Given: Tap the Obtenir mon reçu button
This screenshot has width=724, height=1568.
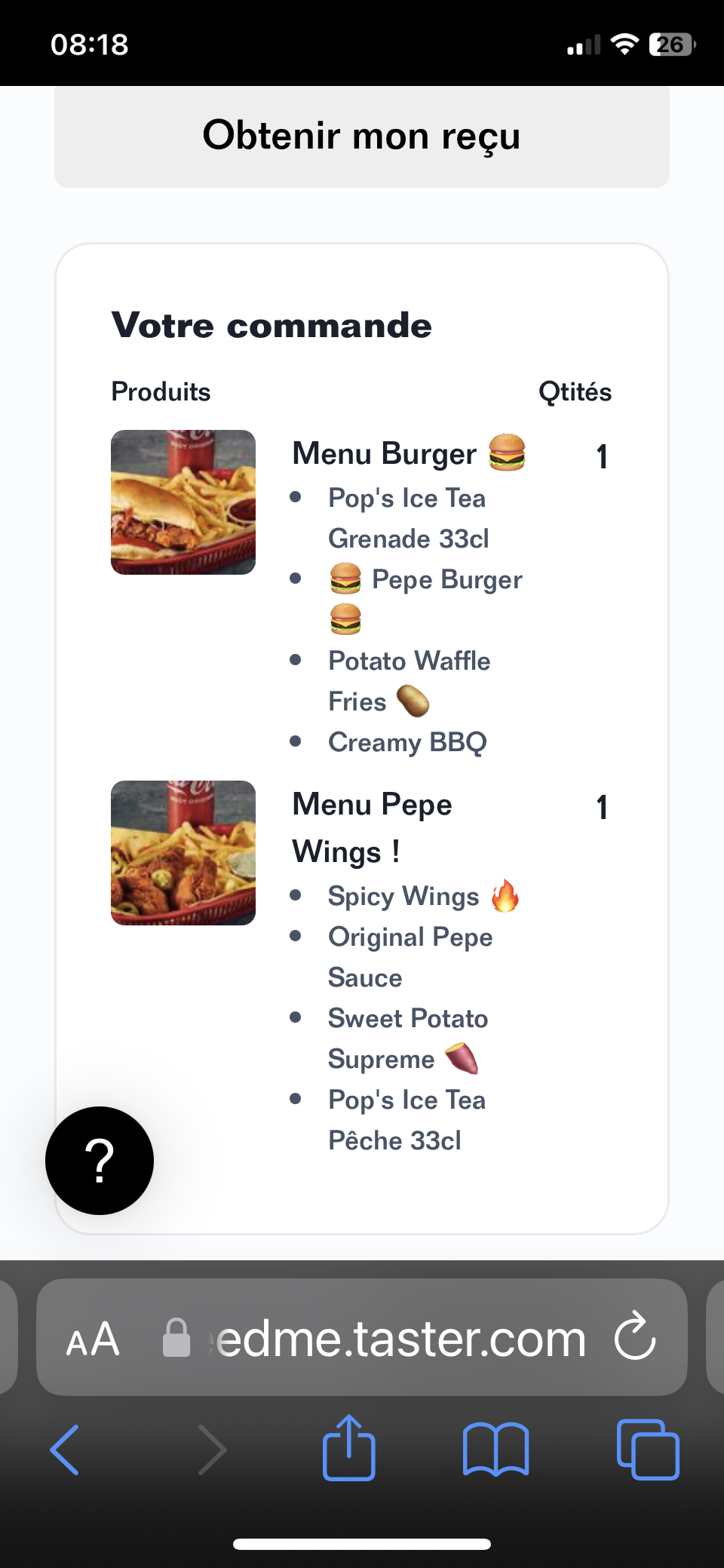Looking at the screenshot, I should pos(361,137).
